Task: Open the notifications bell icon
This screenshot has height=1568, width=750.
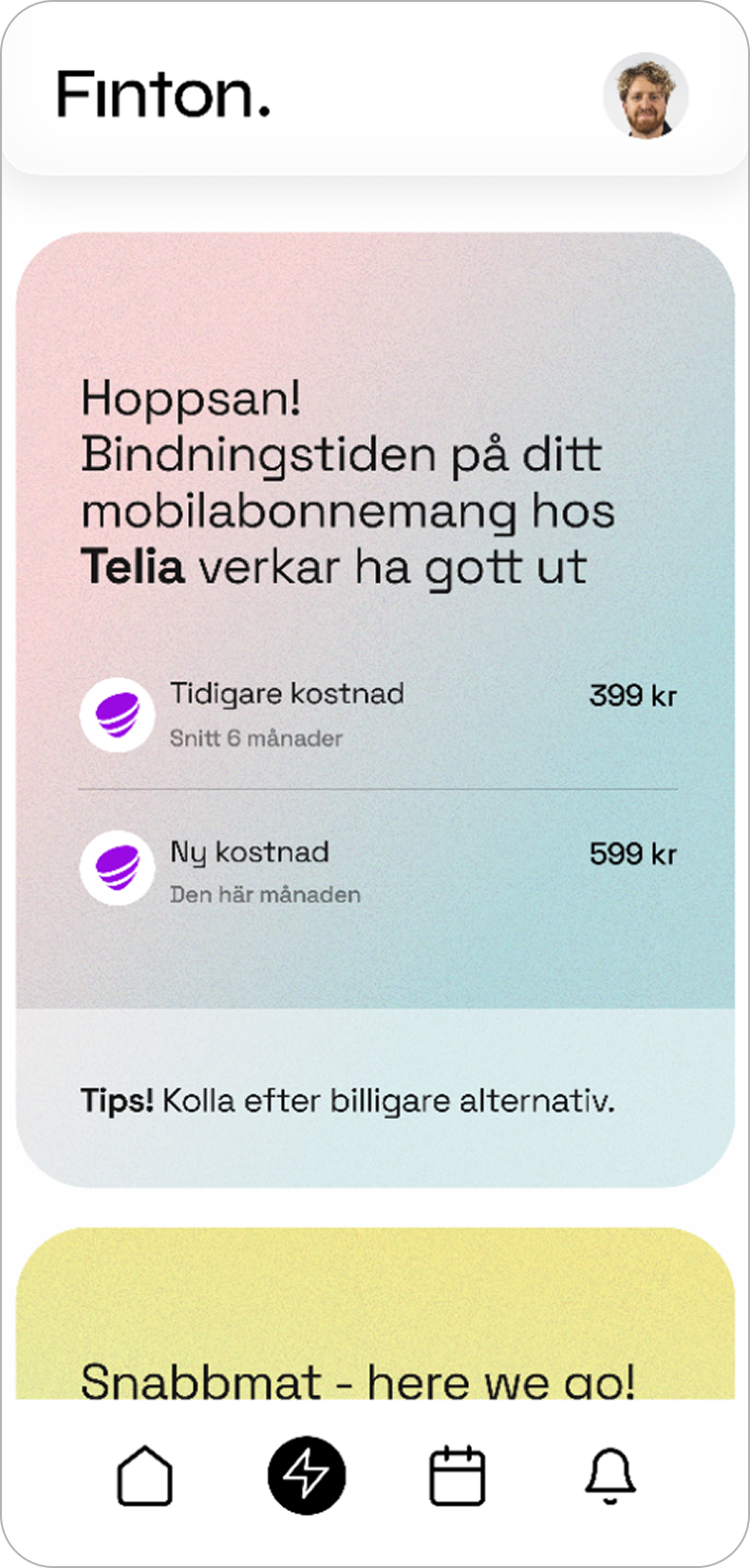Action: tap(610, 1474)
